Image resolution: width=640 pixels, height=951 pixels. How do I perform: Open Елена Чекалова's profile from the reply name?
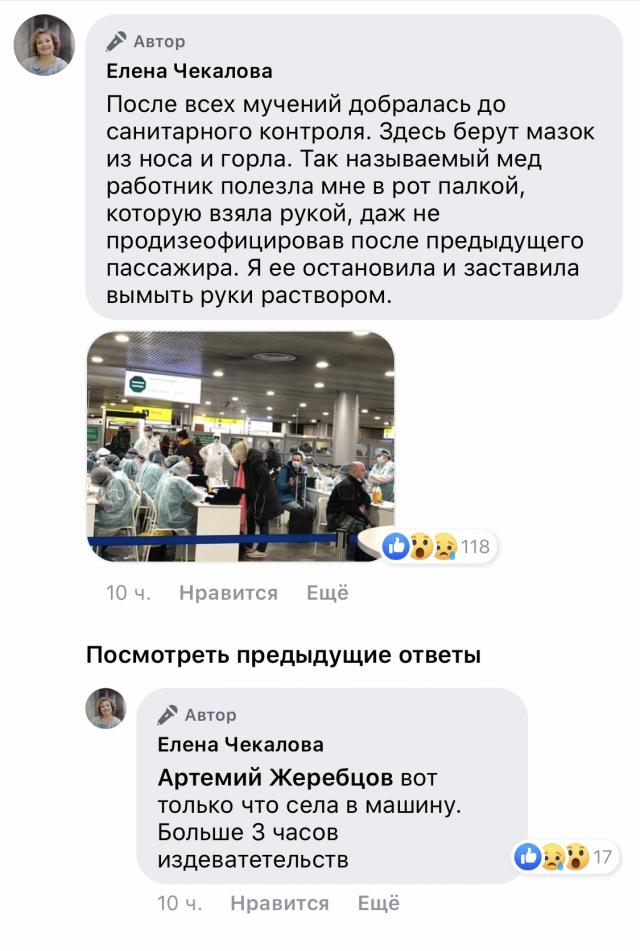coord(240,745)
